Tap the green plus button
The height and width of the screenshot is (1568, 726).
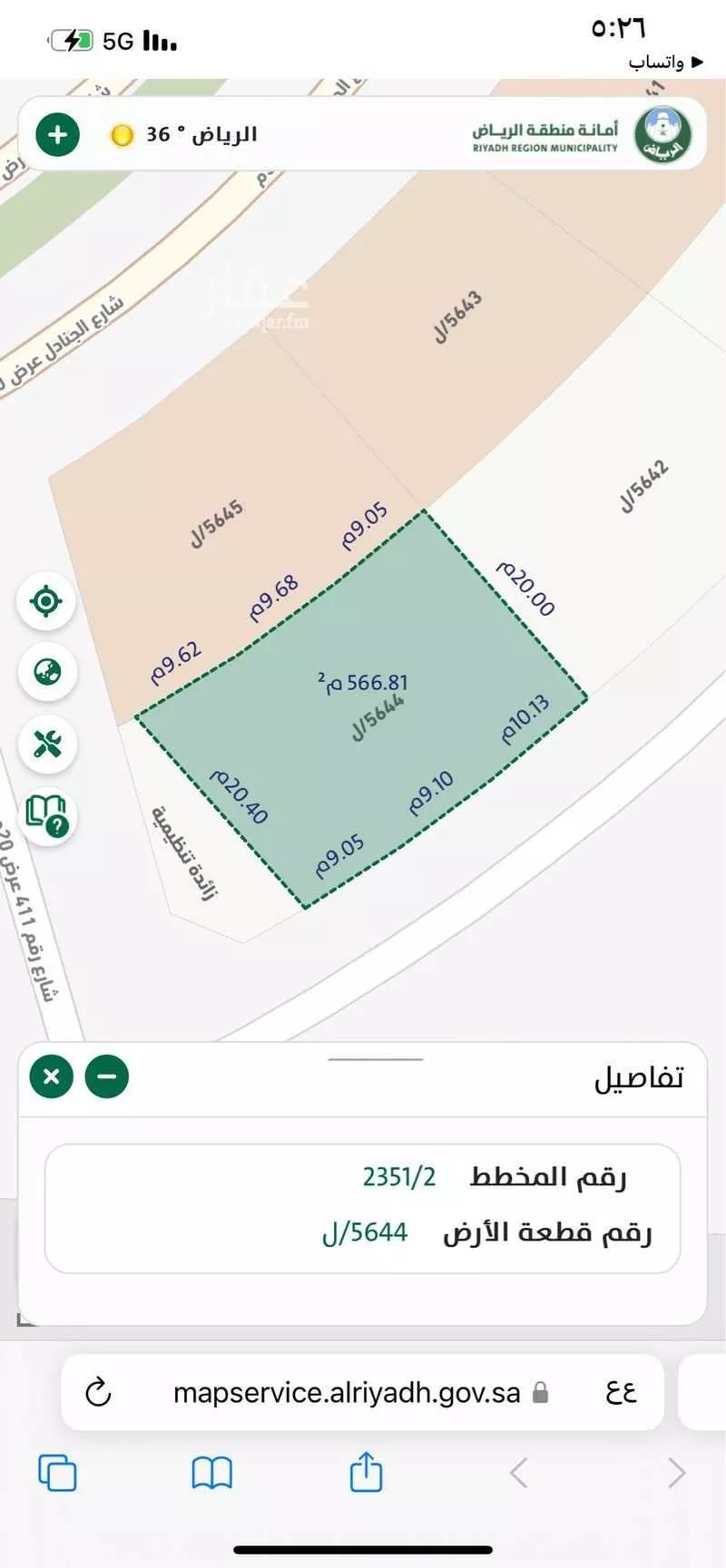point(56,133)
